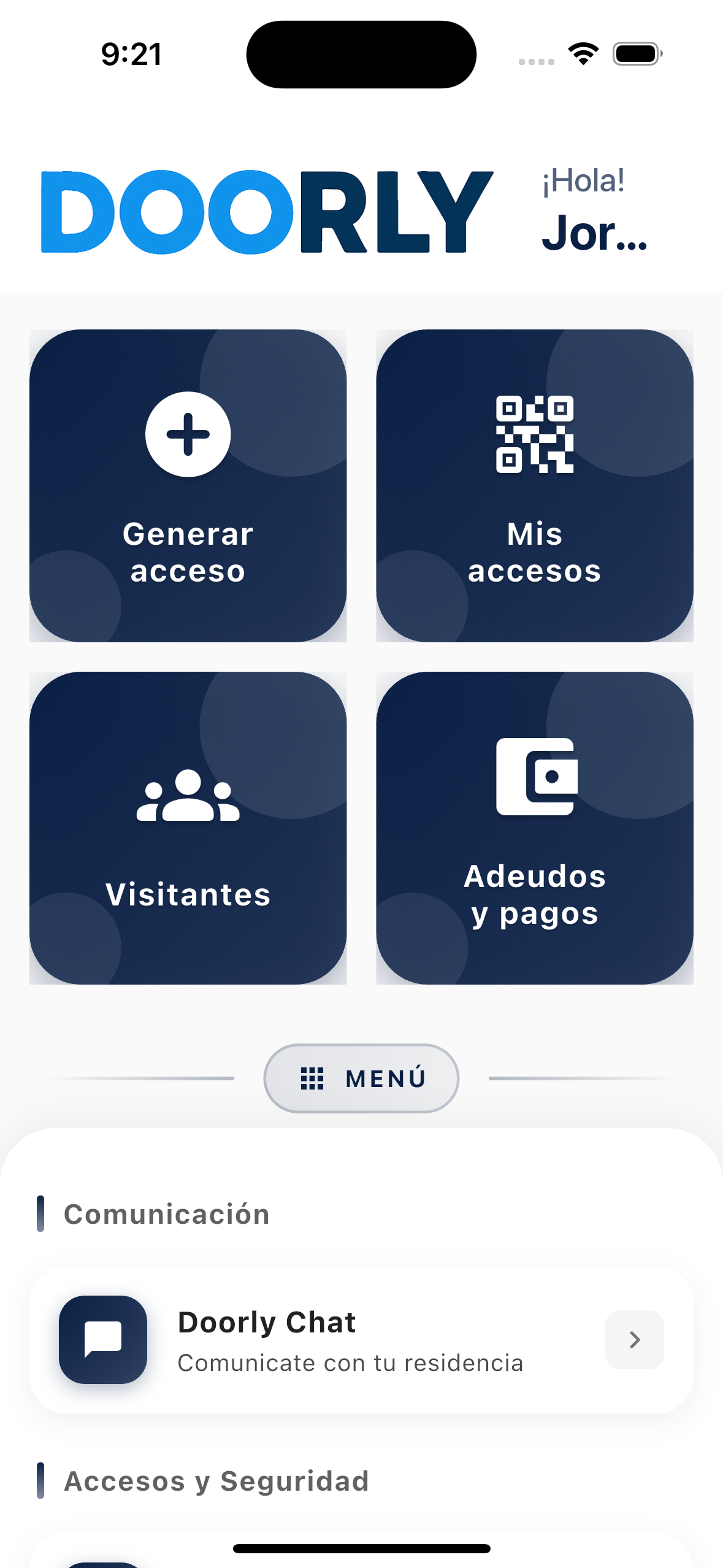Tap the Doorly Chat message bubble icon
The image size is (723, 1568).
[102, 1340]
